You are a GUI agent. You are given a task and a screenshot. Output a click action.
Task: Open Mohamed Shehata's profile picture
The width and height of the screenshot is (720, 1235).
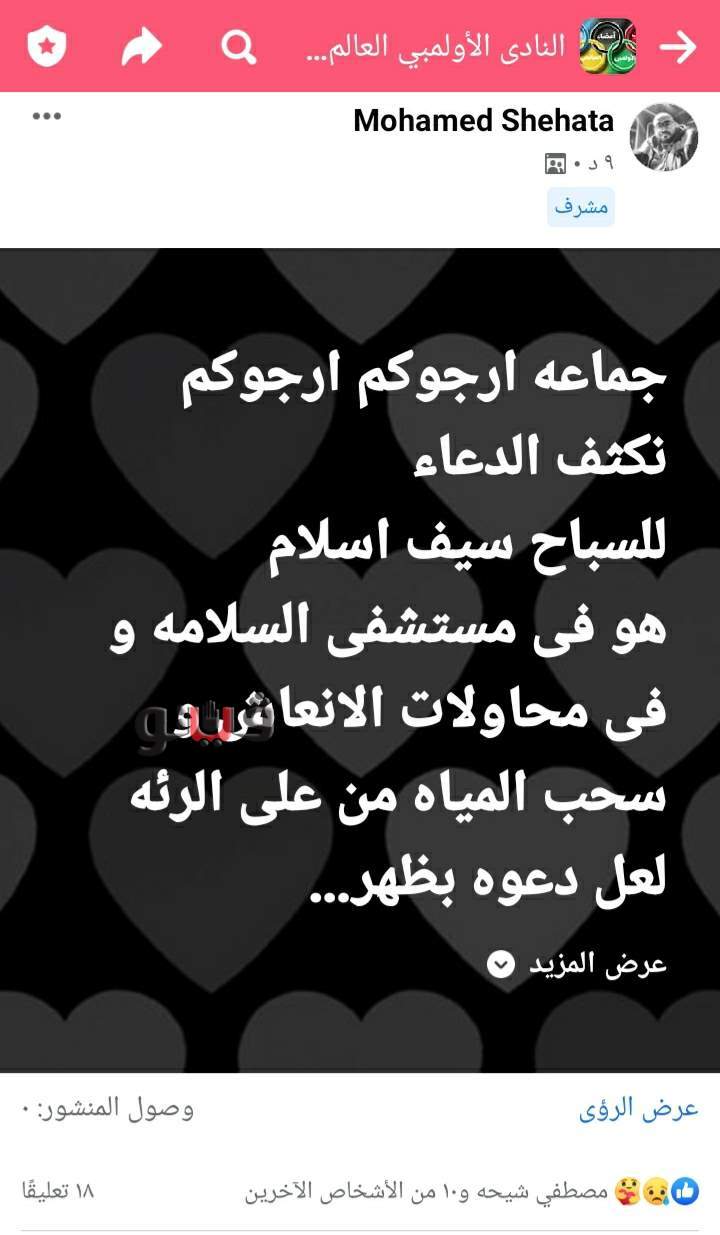point(663,137)
